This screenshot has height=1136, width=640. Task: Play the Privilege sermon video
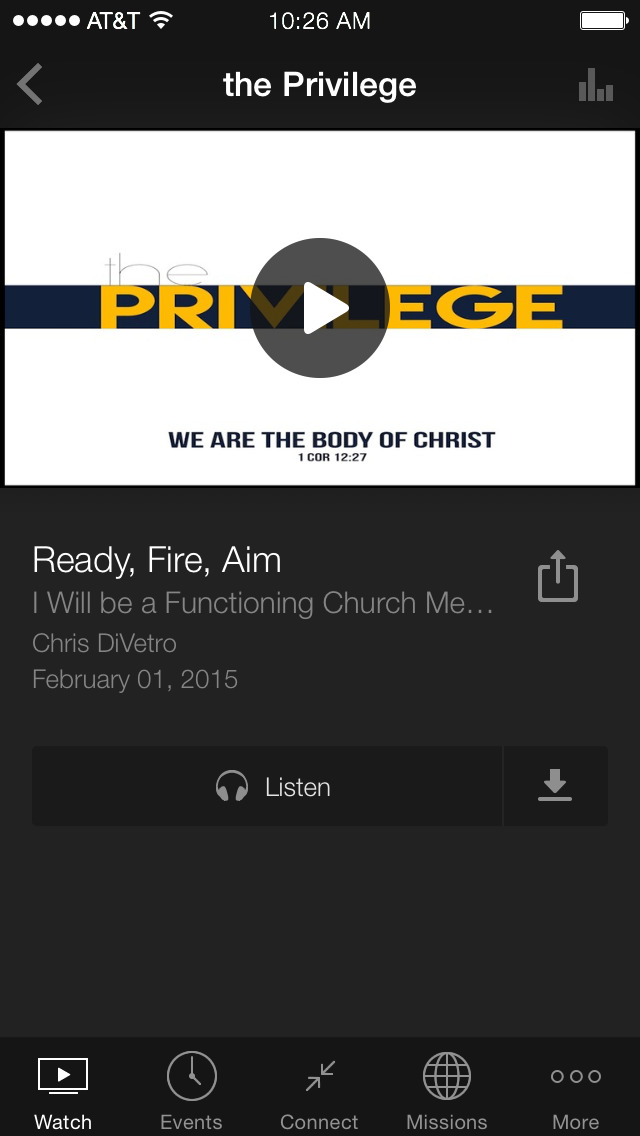320,308
